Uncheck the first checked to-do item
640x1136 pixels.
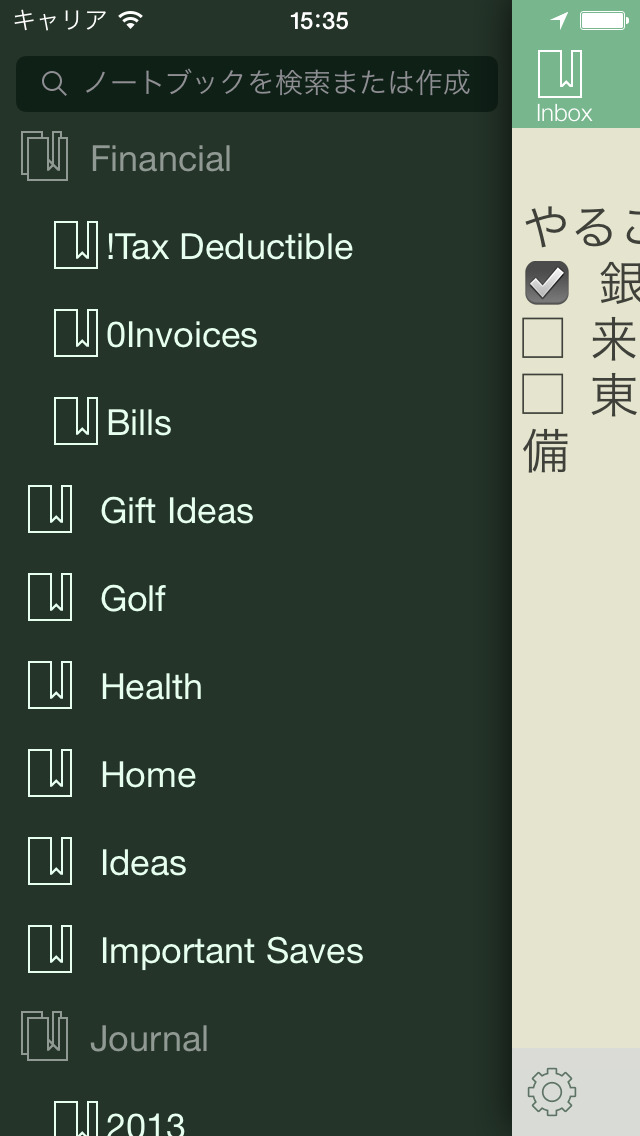pyautogui.click(x=547, y=283)
